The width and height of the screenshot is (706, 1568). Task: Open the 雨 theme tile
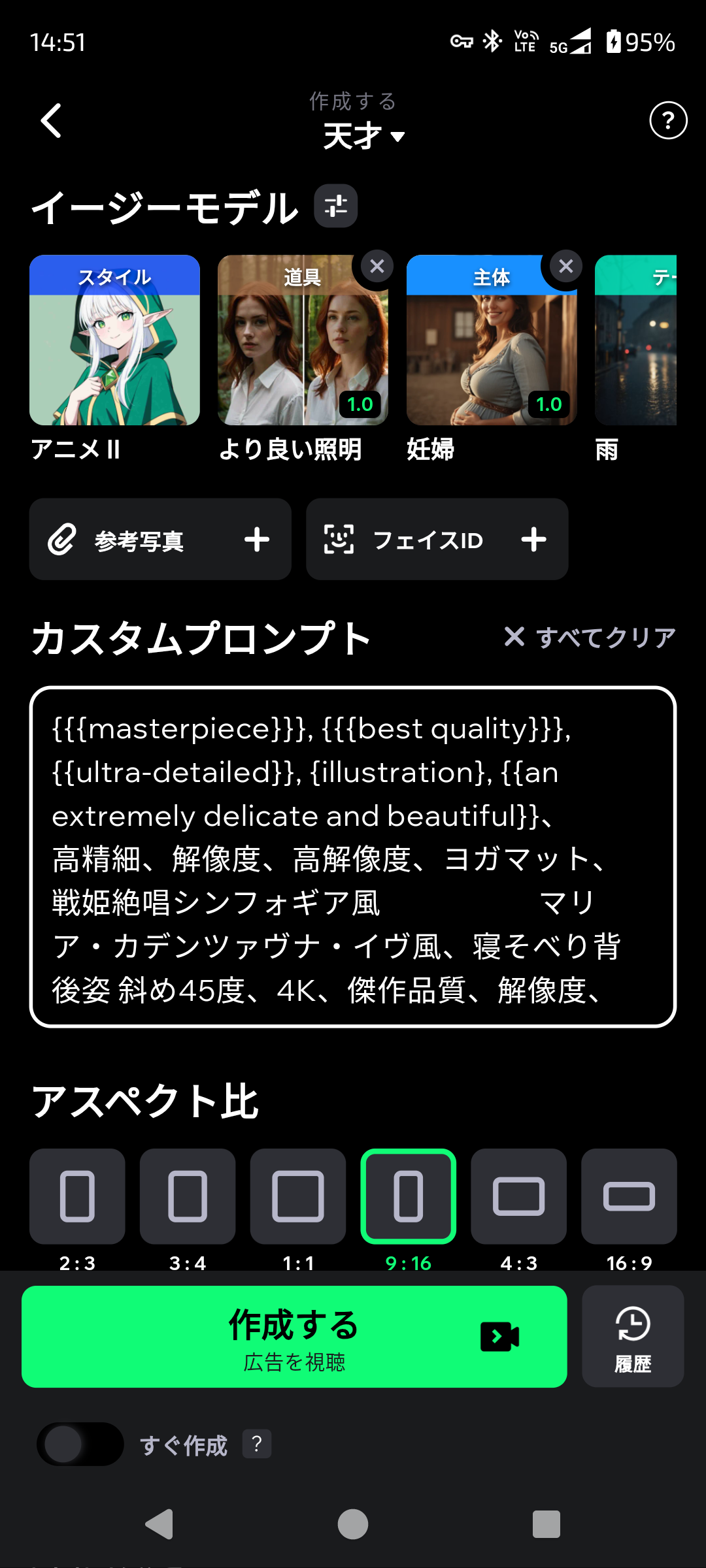tap(635, 340)
